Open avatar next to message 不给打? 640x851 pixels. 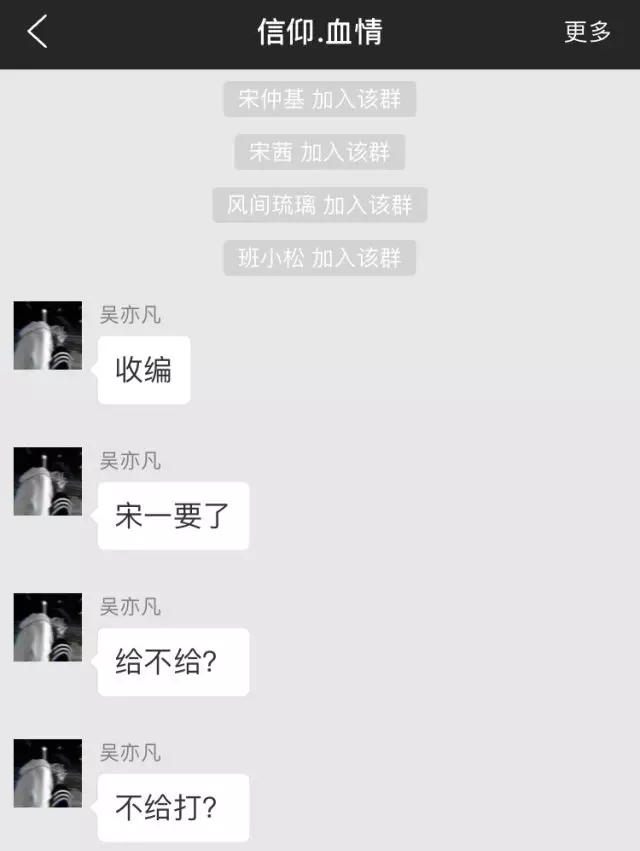coord(48,774)
